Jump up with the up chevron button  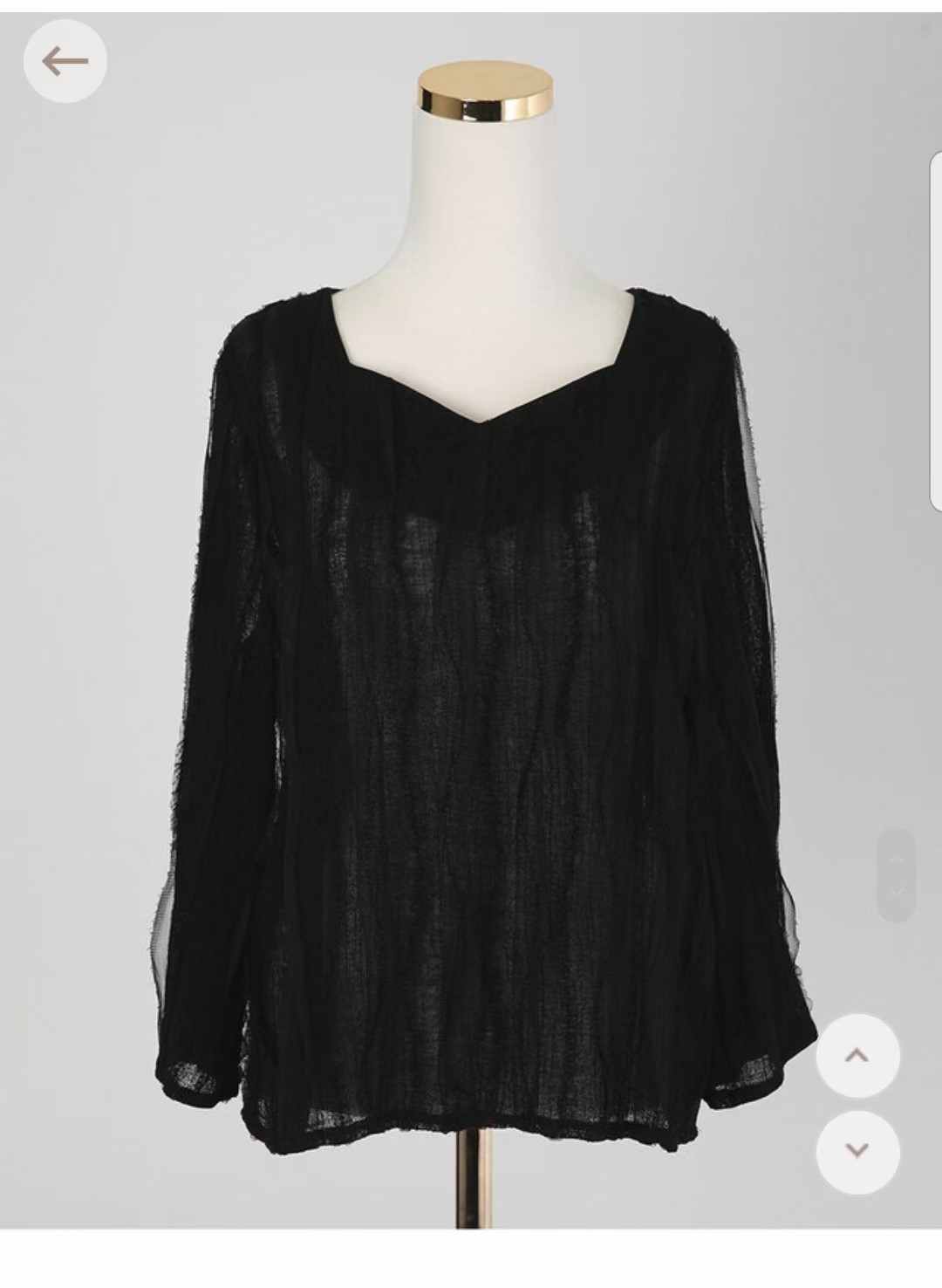coord(857,1055)
